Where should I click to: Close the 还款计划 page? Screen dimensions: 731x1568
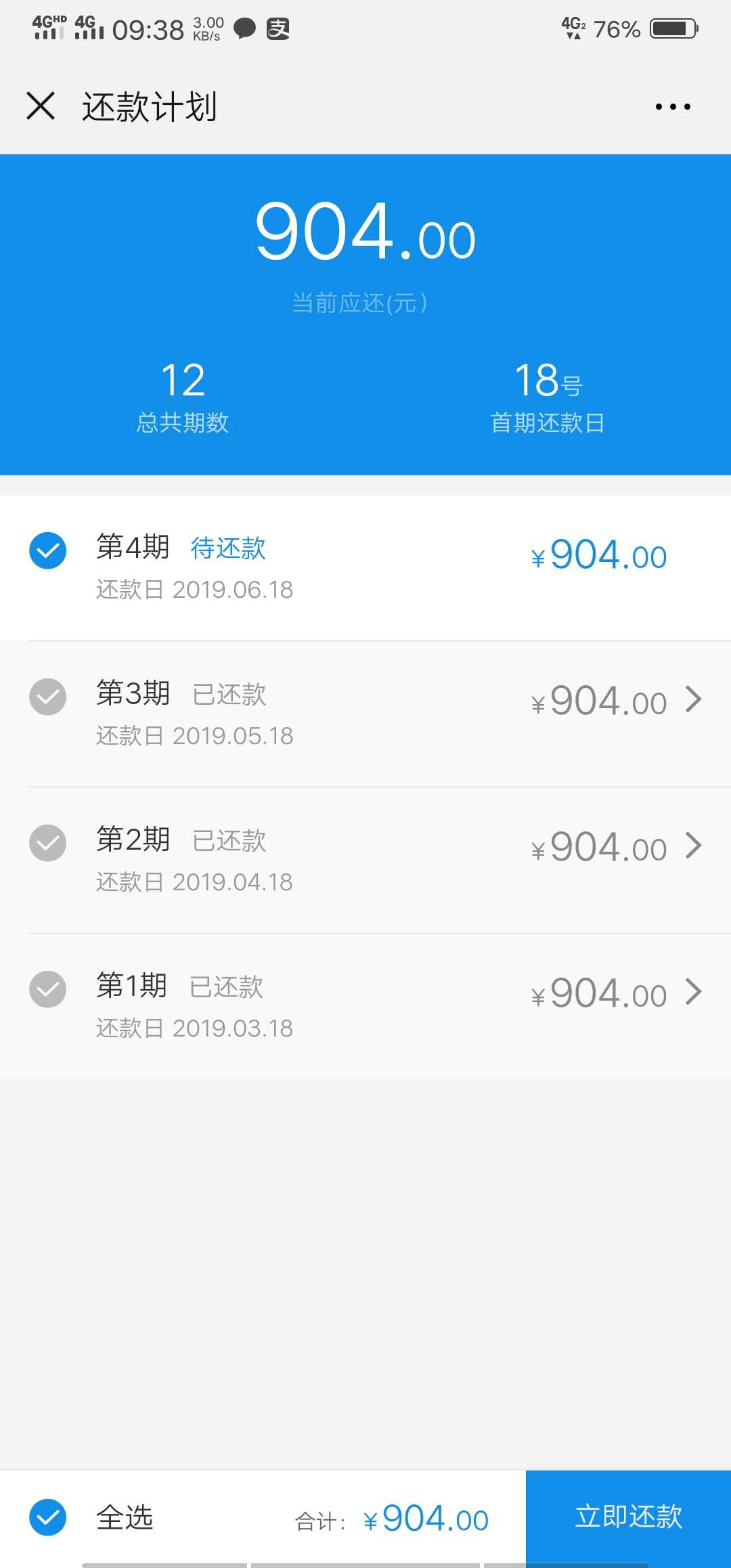tap(41, 106)
